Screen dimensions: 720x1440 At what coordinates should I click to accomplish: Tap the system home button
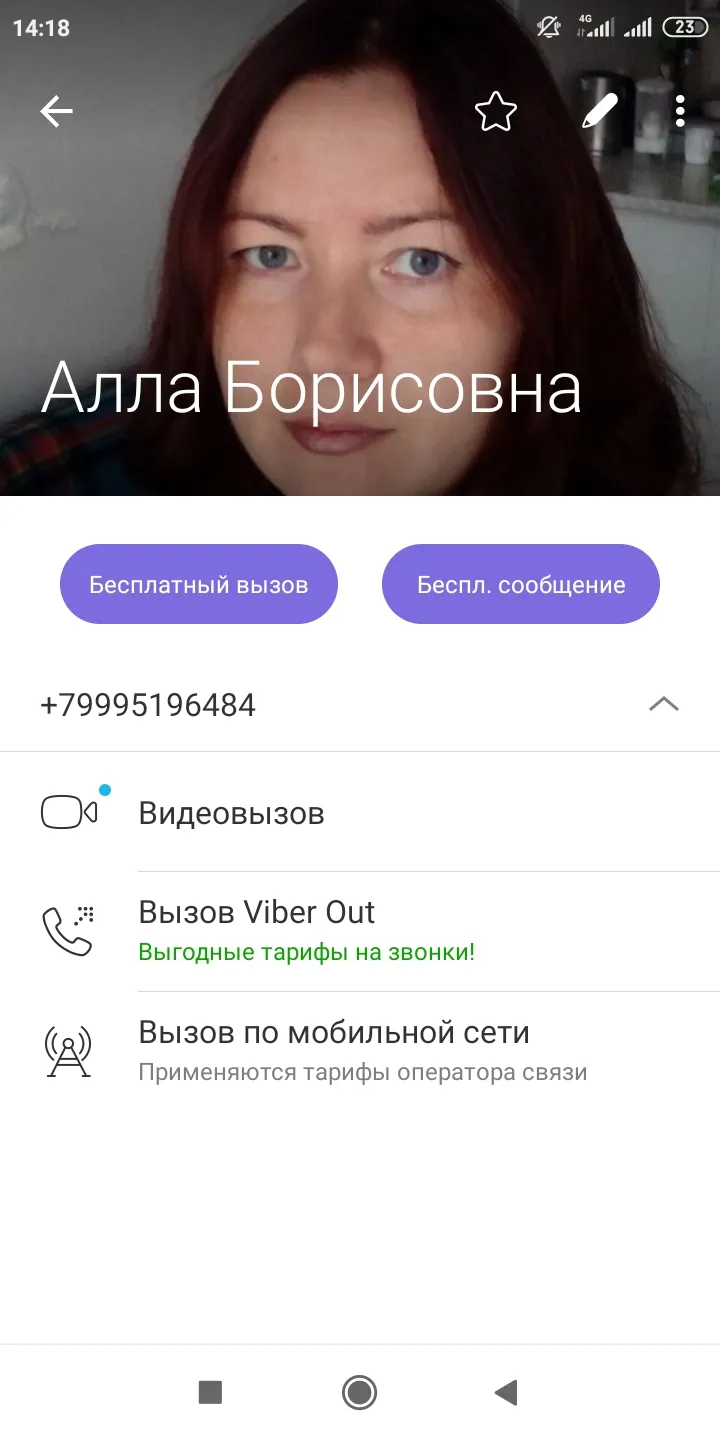pyautogui.click(x=359, y=1392)
